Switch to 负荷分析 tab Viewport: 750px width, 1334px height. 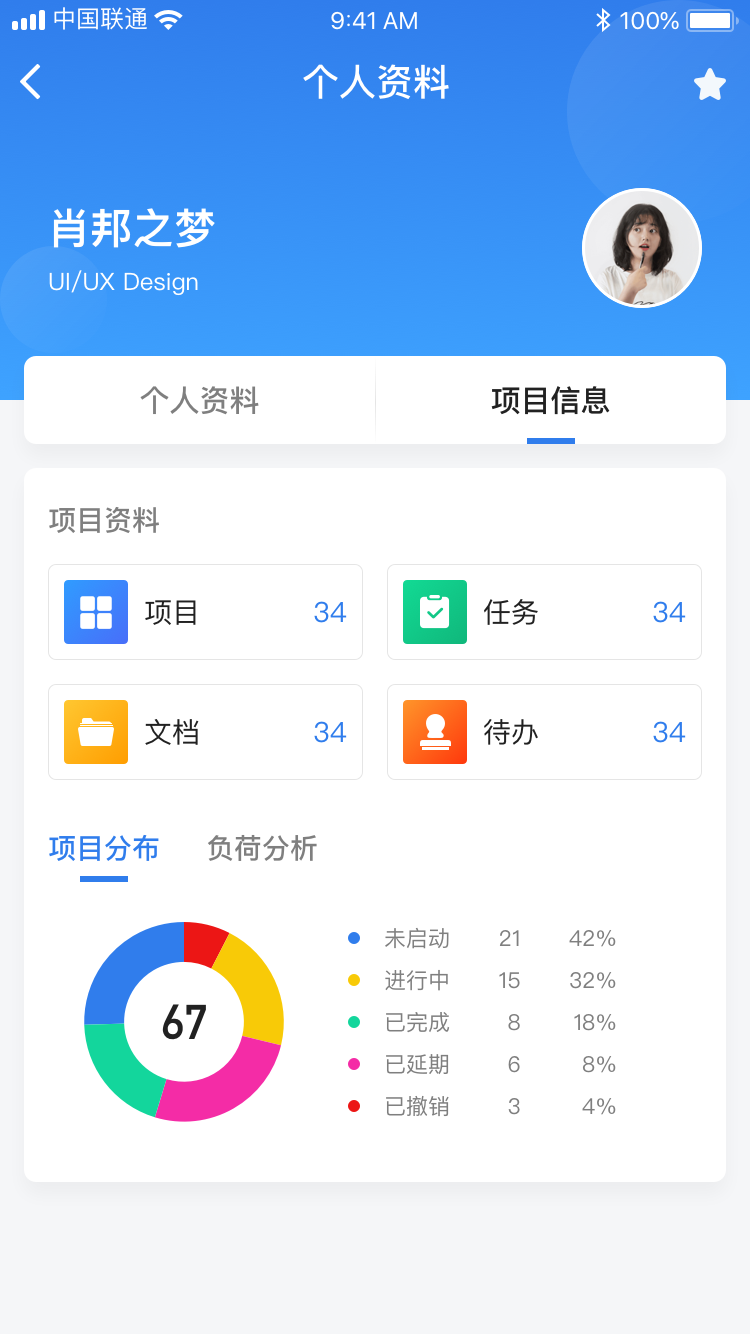tap(262, 849)
